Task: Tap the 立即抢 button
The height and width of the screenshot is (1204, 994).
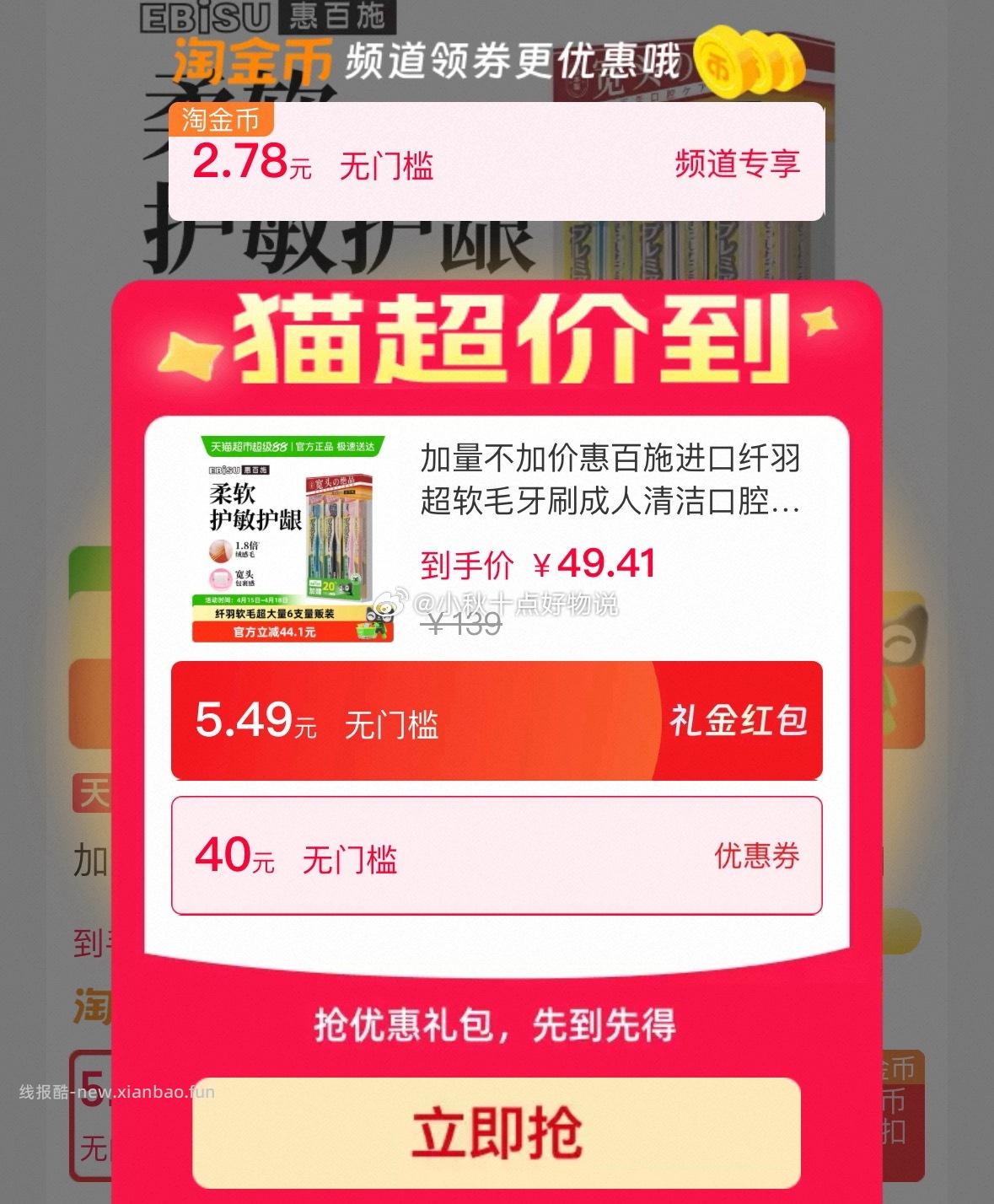Action: (x=496, y=1132)
